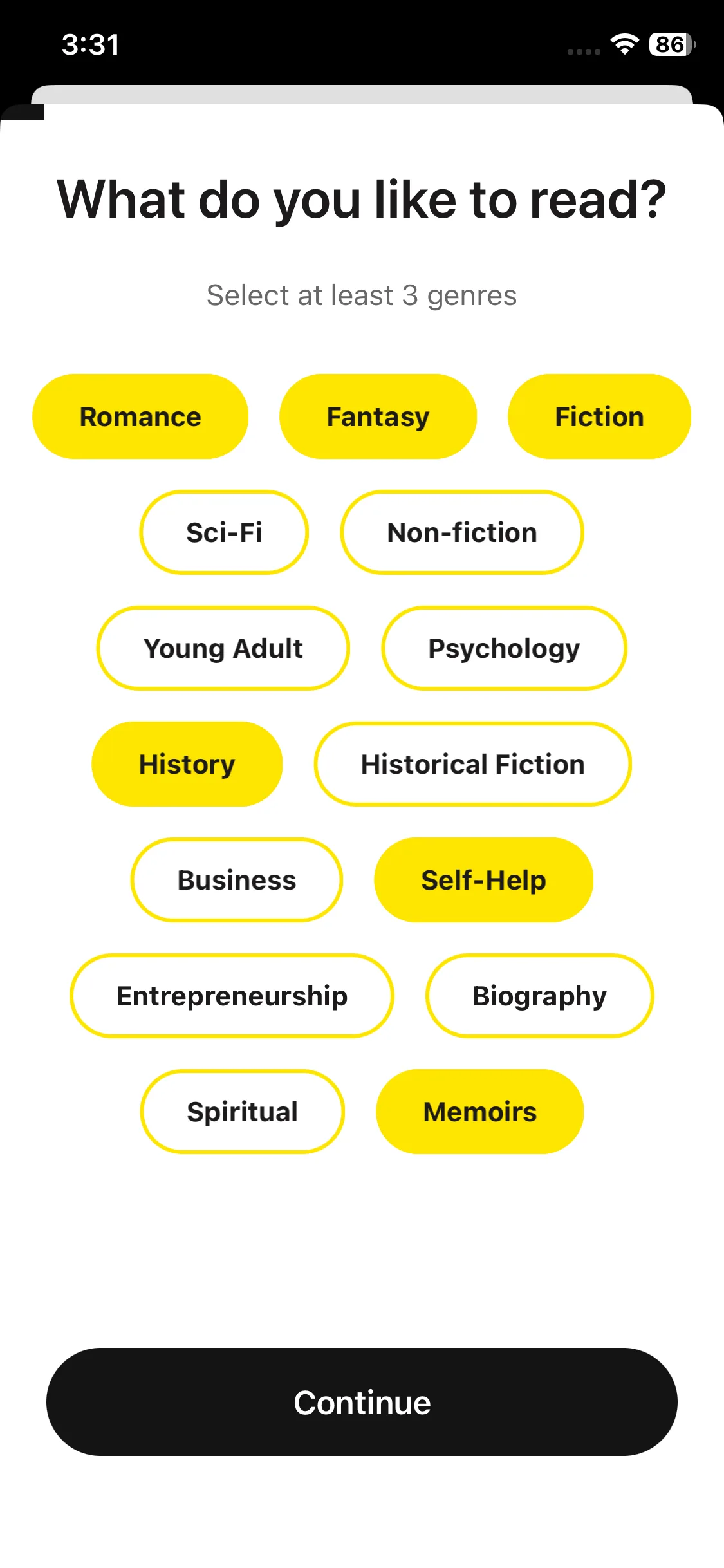
Task: Tap Continue to proceed
Action: coord(362,1402)
